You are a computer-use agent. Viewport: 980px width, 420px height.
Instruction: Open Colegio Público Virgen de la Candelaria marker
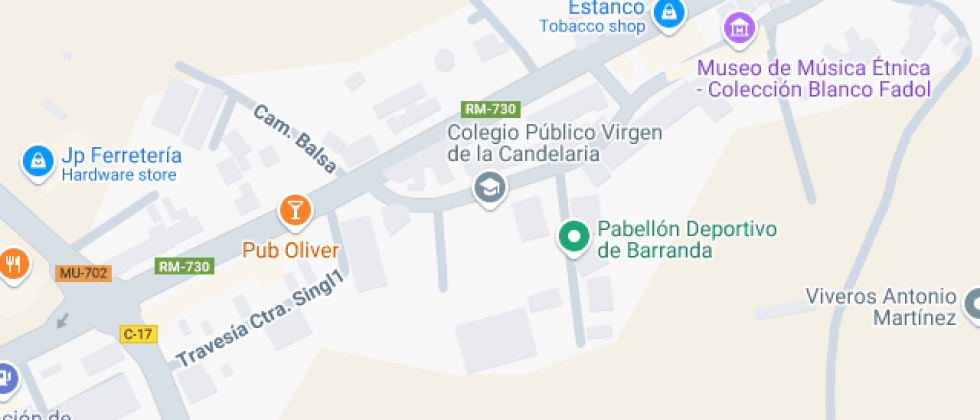pyautogui.click(x=489, y=187)
